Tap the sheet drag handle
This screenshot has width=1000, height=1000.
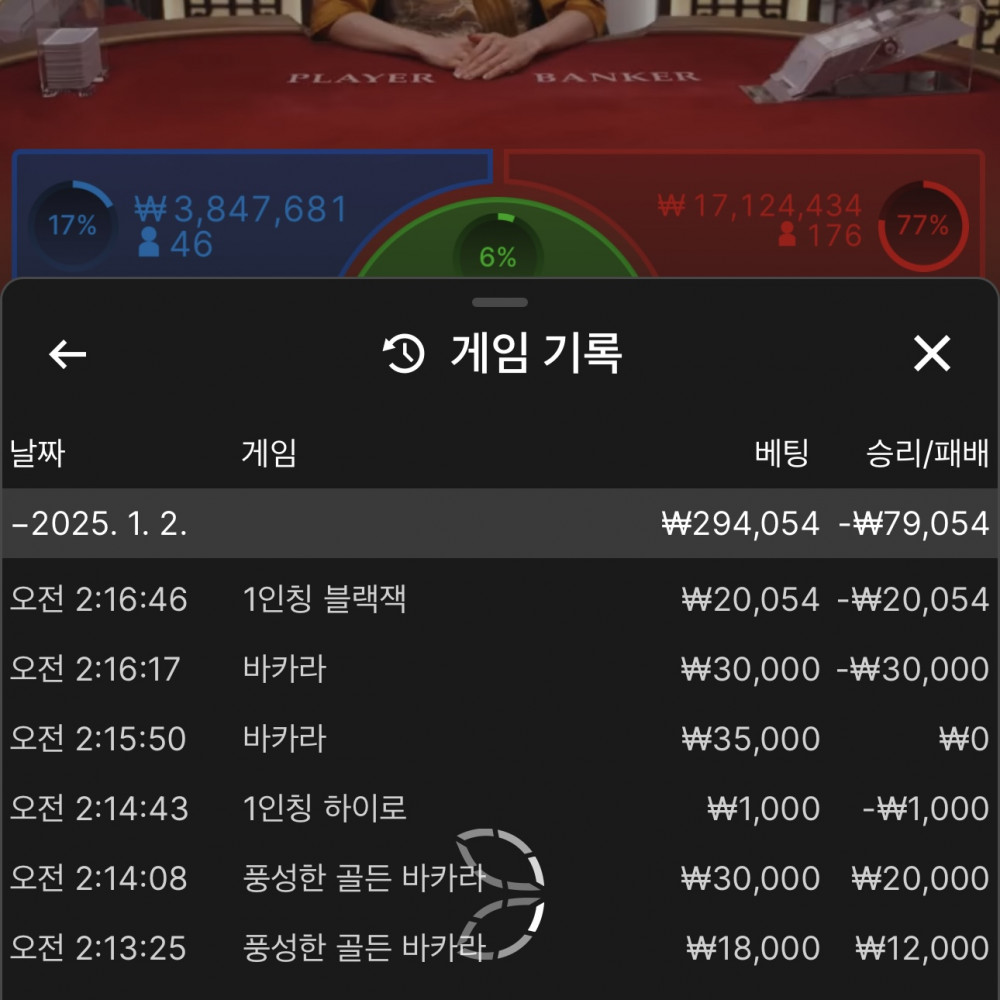500,302
